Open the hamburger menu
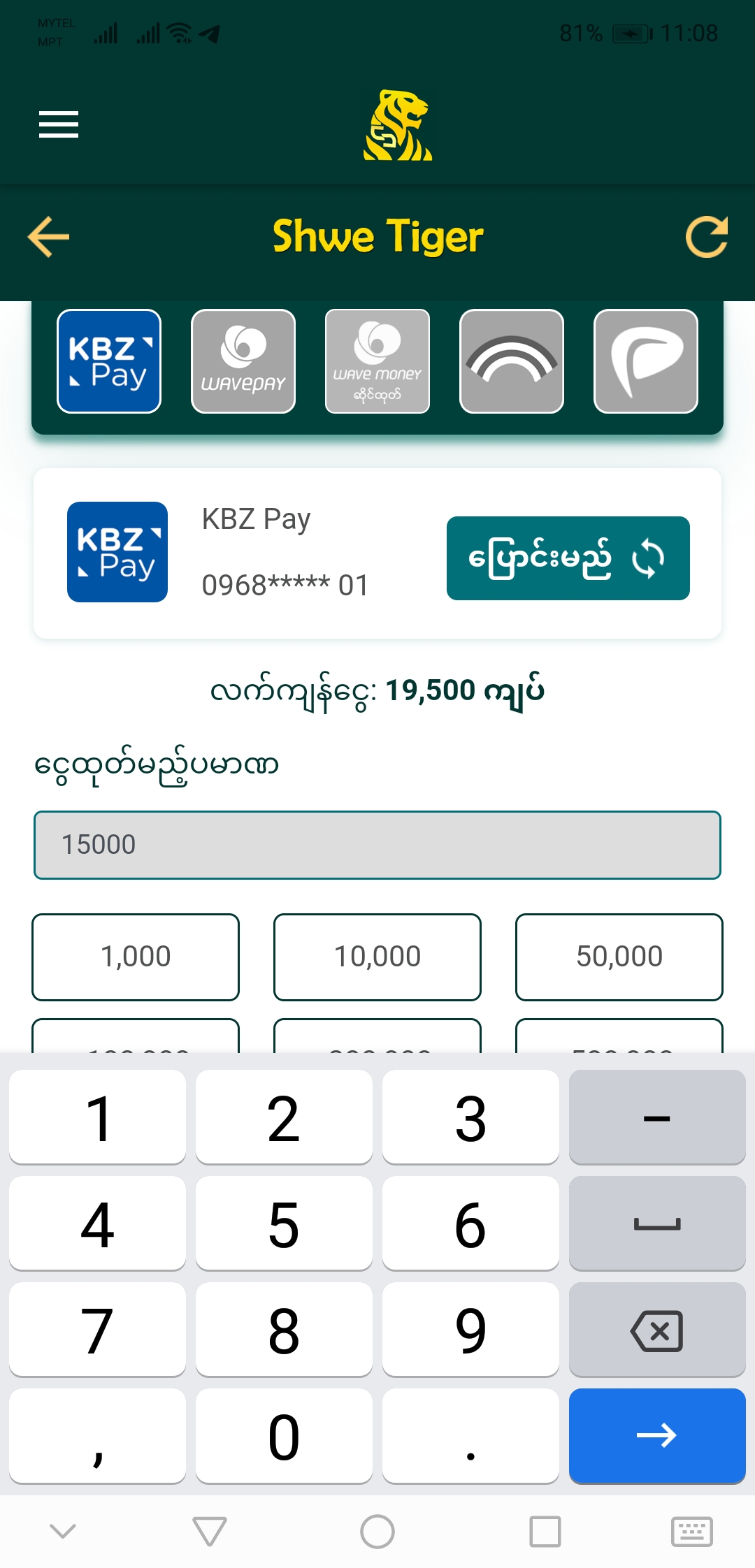Image resolution: width=755 pixels, height=1568 pixels. tap(59, 124)
